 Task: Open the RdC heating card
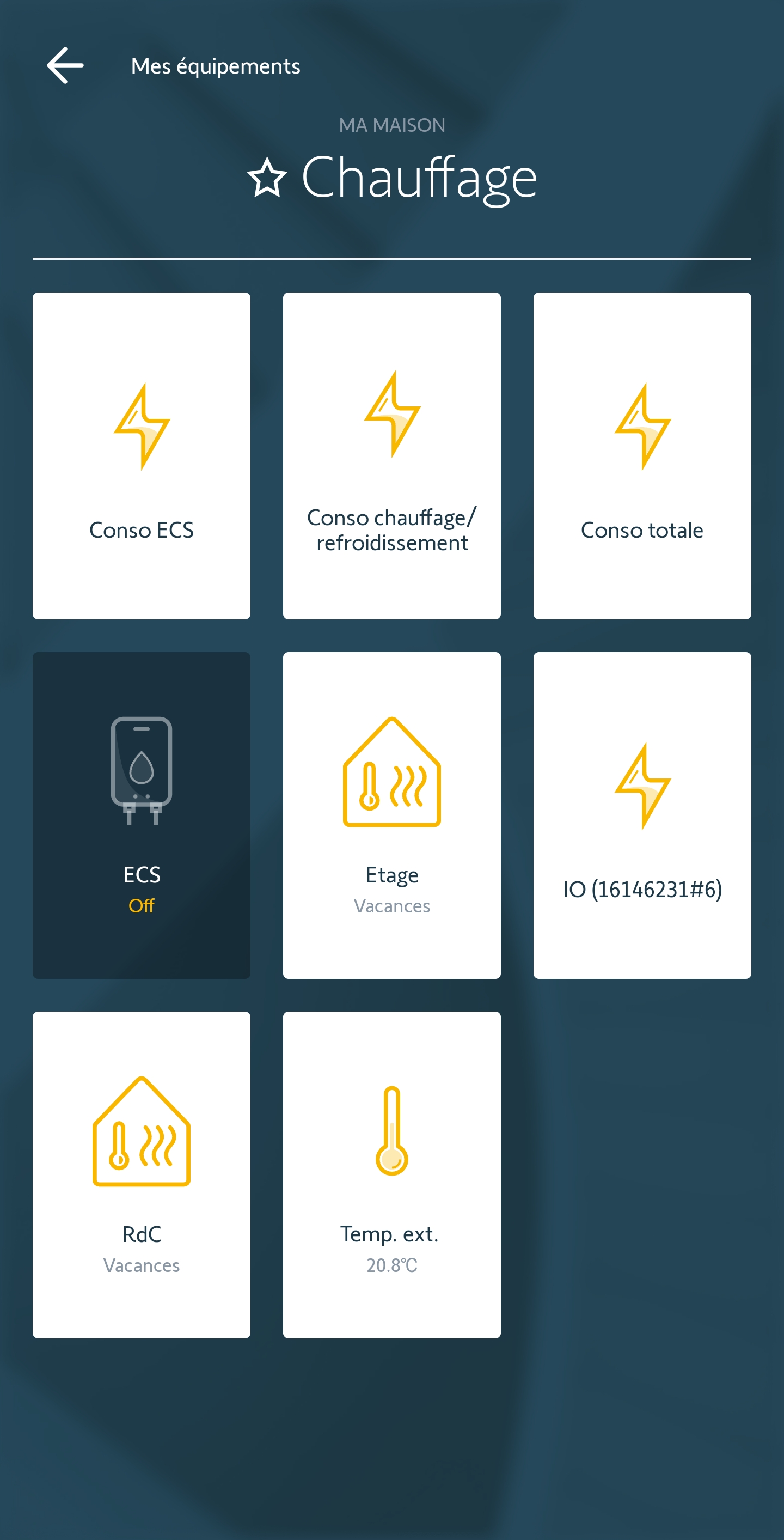point(142,1174)
